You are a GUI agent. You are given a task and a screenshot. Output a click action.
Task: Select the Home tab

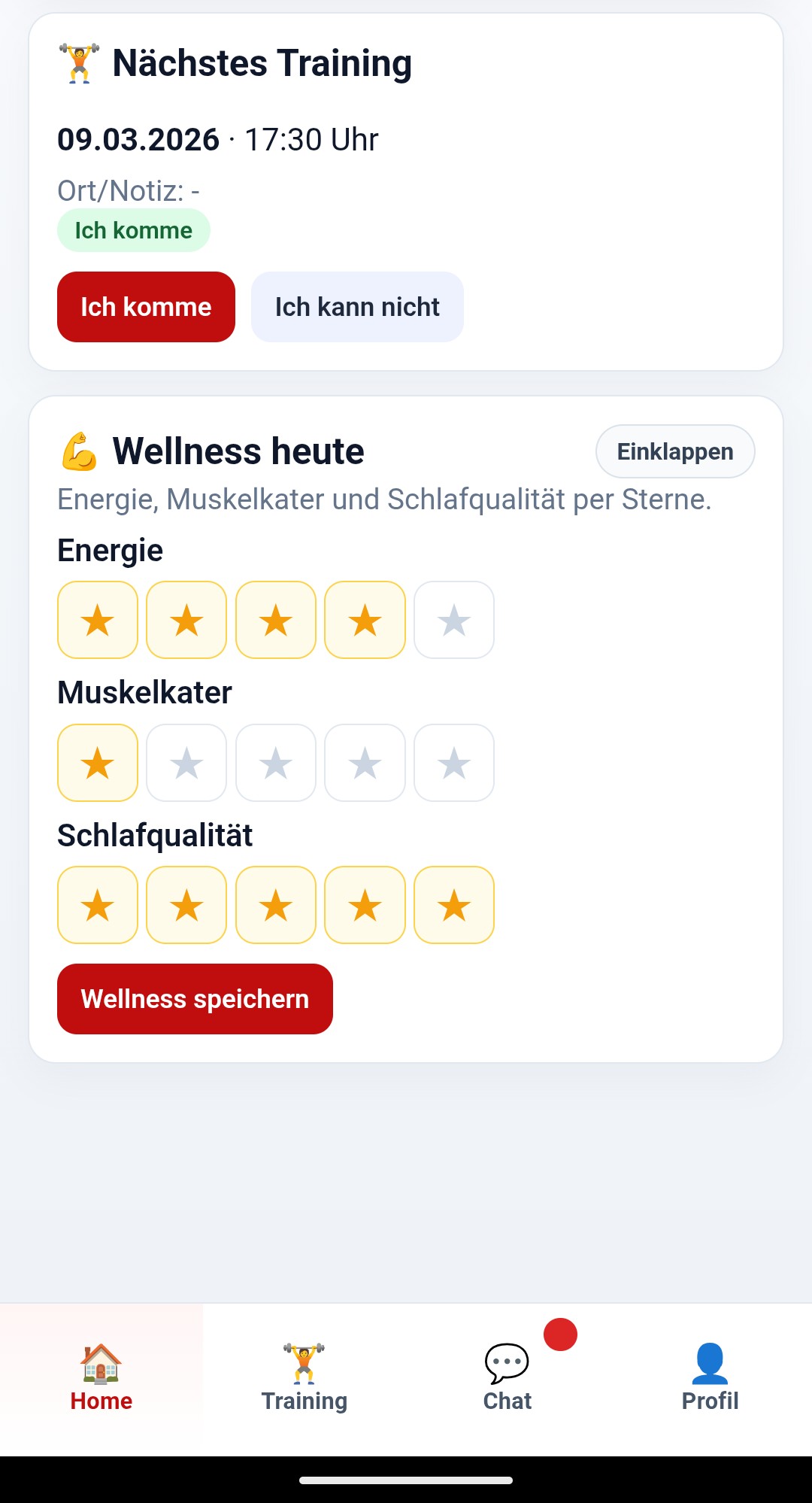[x=101, y=1378]
